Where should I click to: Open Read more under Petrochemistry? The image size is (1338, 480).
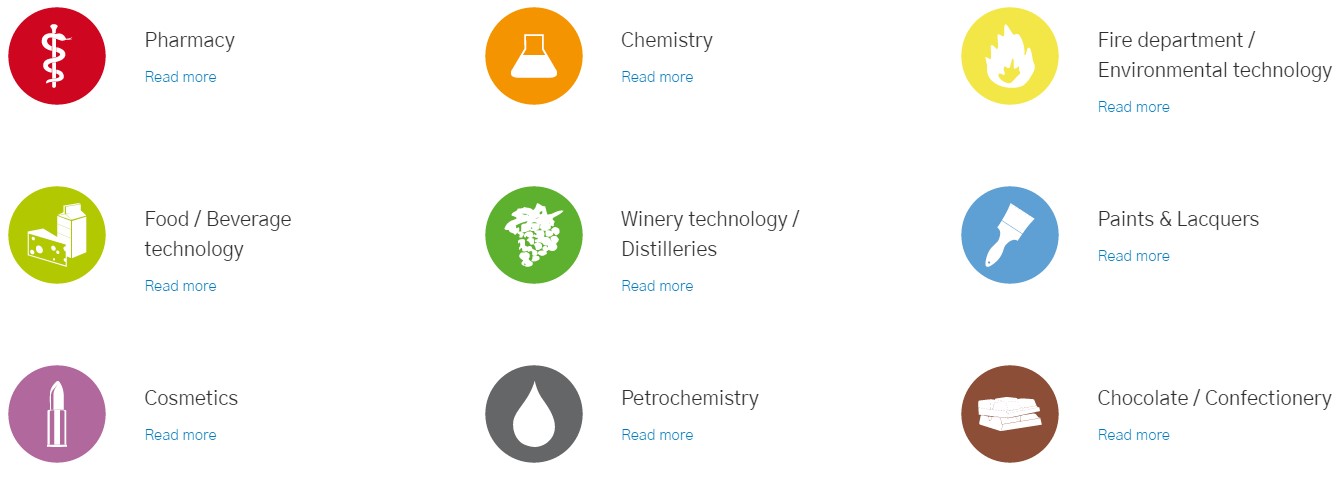(x=656, y=435)
